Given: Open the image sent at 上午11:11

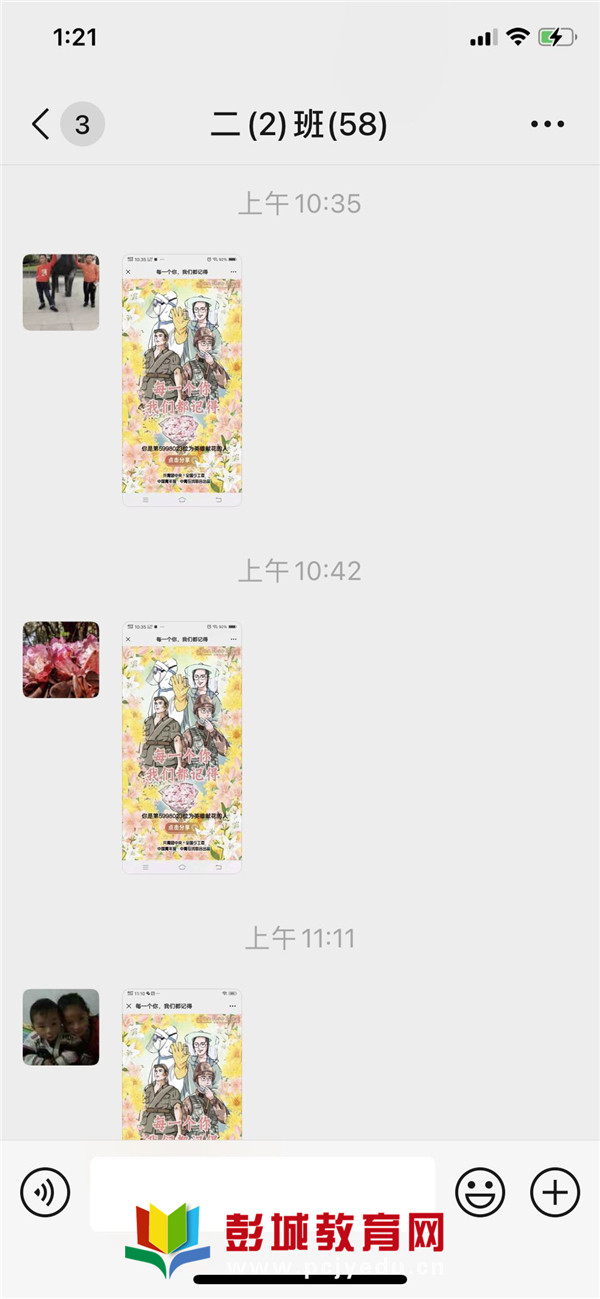Looking at the screenshot, I should (182, 1065).
